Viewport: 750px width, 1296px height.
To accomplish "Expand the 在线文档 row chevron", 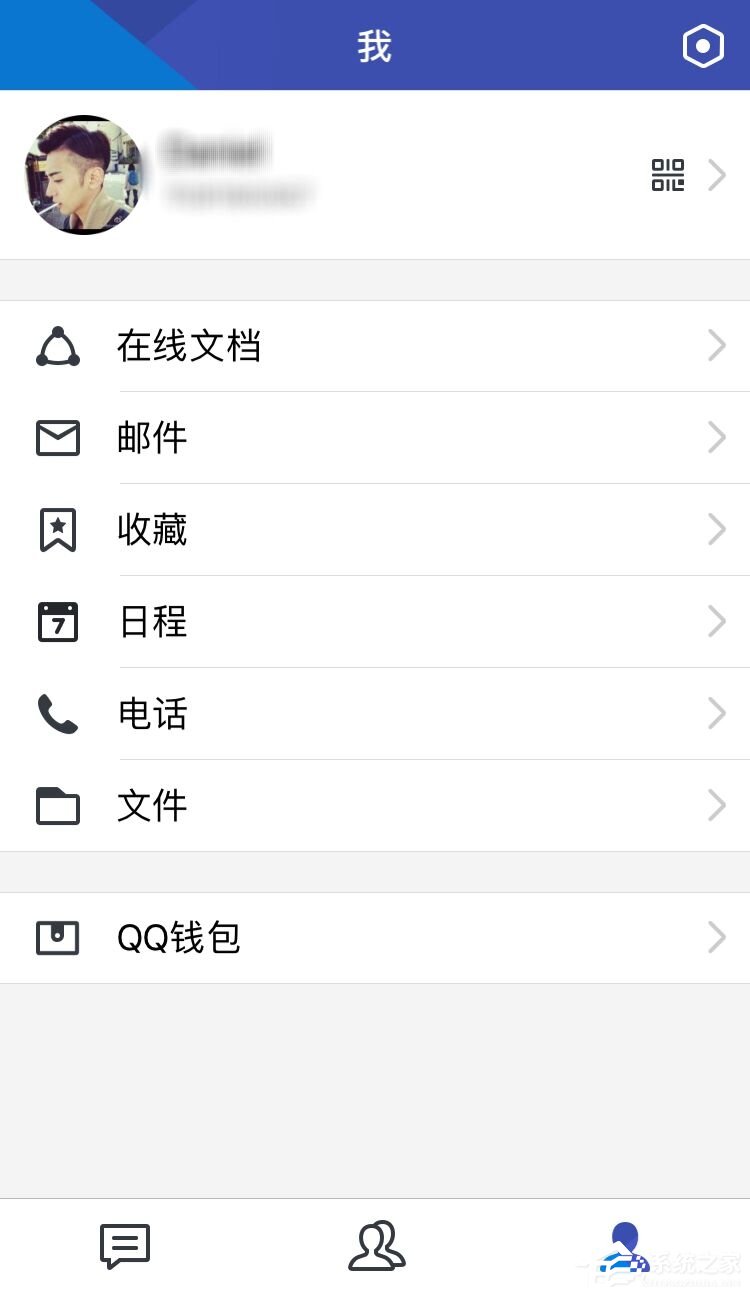I will pyautogui.click(x=717, y=346).
